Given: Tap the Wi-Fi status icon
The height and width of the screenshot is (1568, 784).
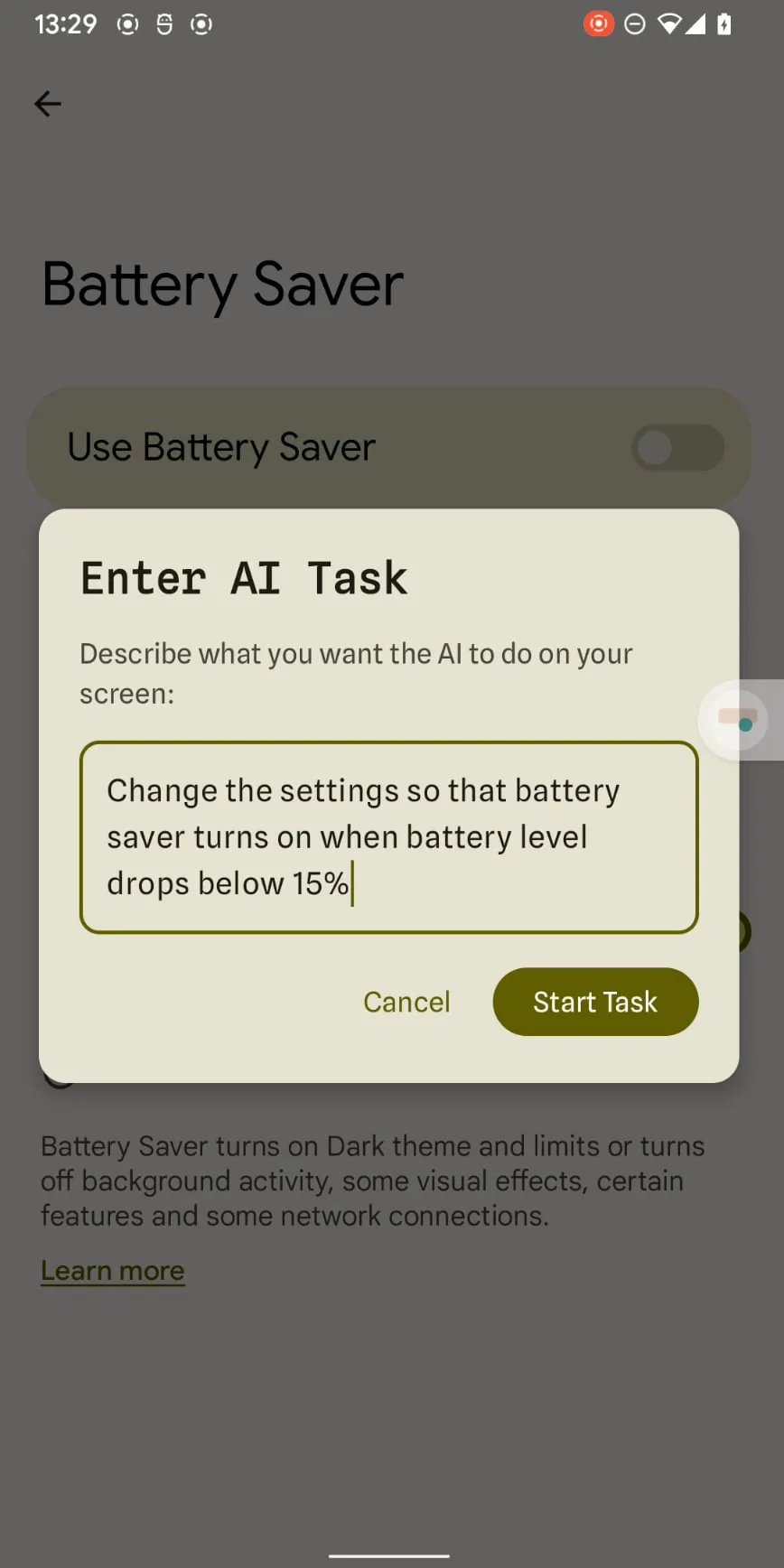Looking at the screenshot, I should (668, 23).
